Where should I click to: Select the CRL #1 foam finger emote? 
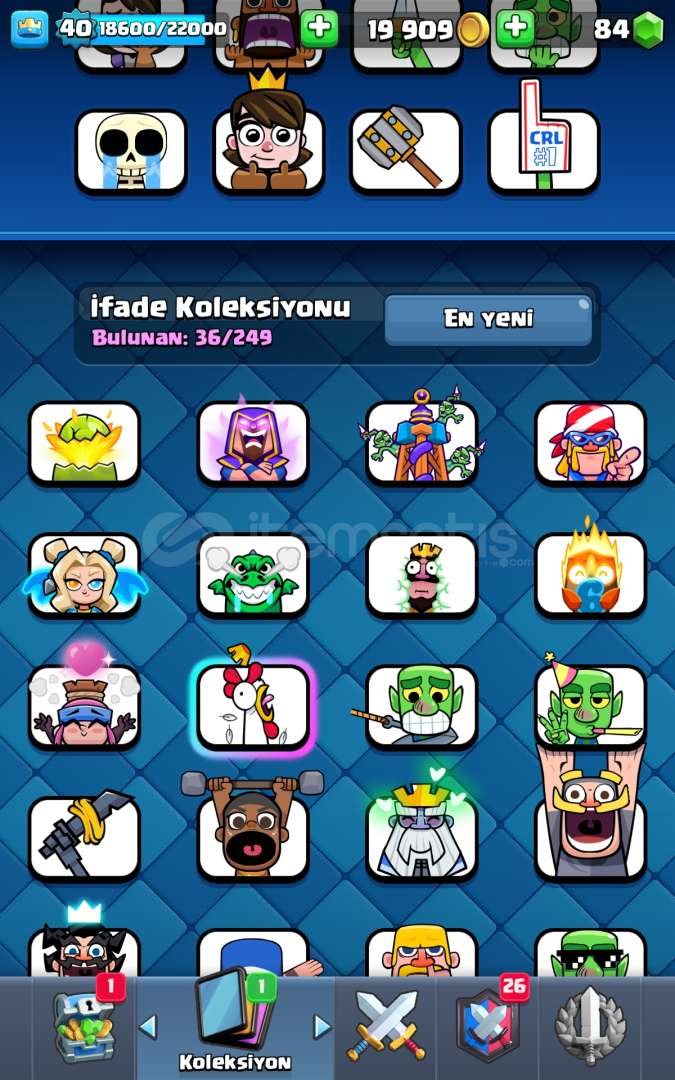[x=543, y=150]
